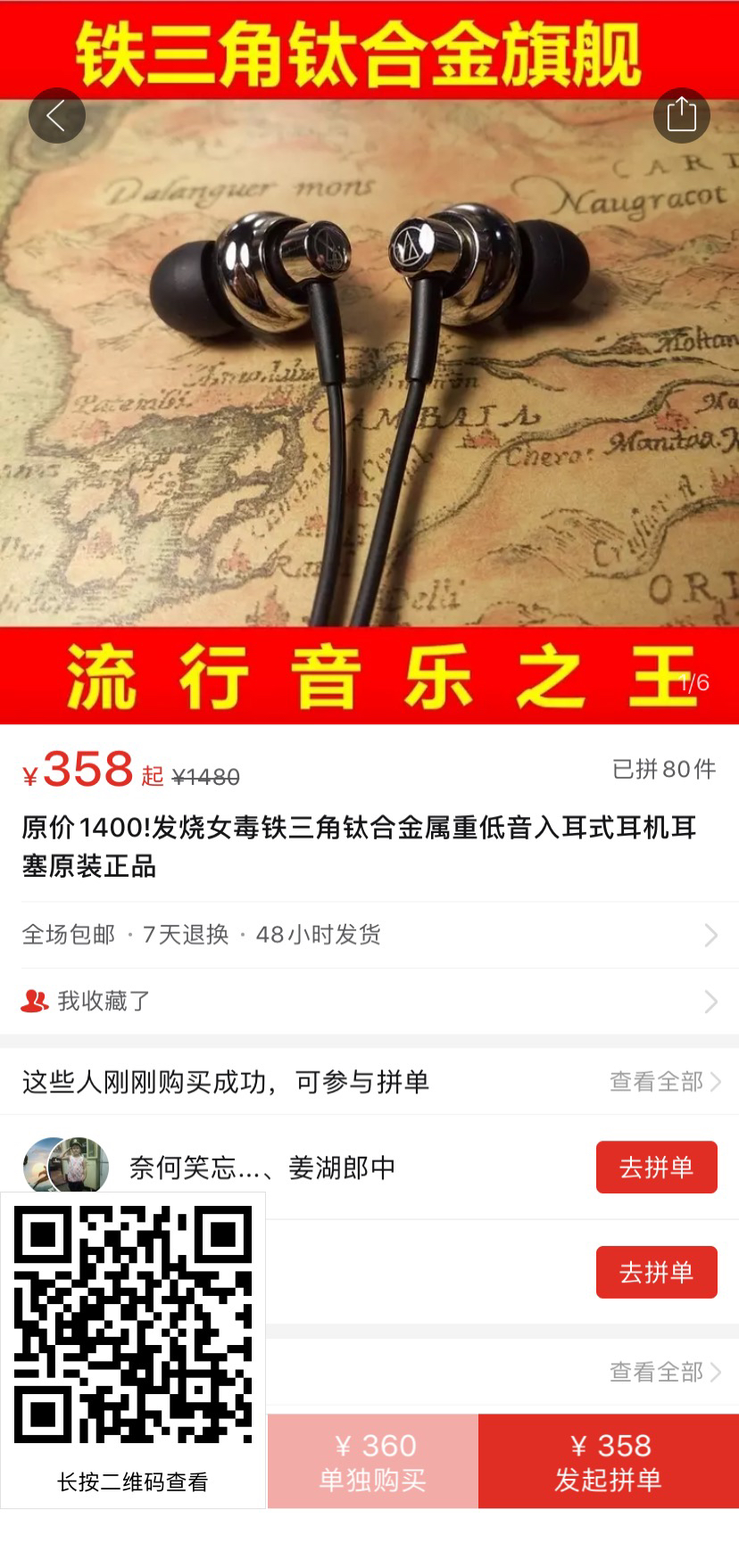The image size is (739, 1568).
Task: View all recent group buyers via 查看全部
Action: (x=665, y=1082)
